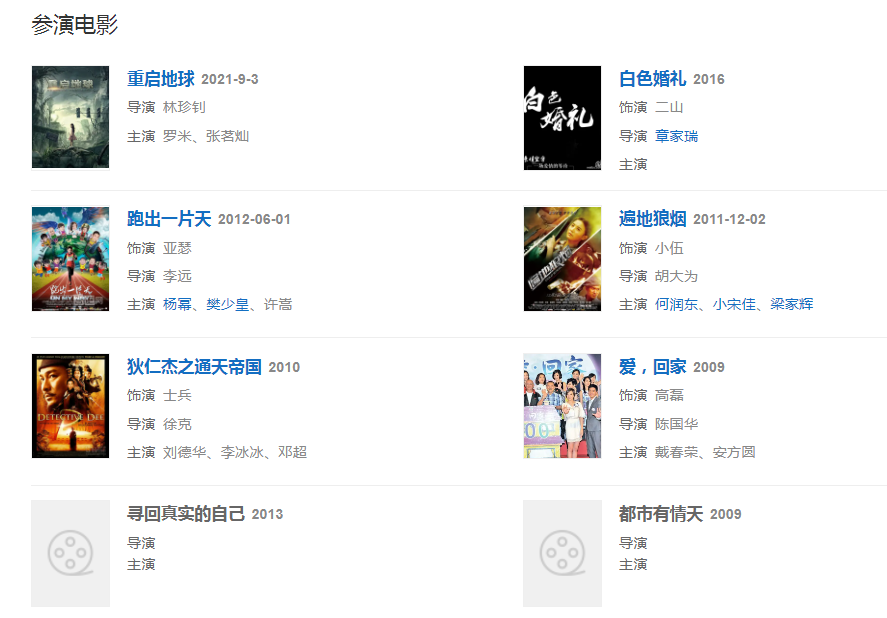Open director 章家瑞's page
Screen dimensions: 887x618
pyautogui.click(x=676, y=136)
